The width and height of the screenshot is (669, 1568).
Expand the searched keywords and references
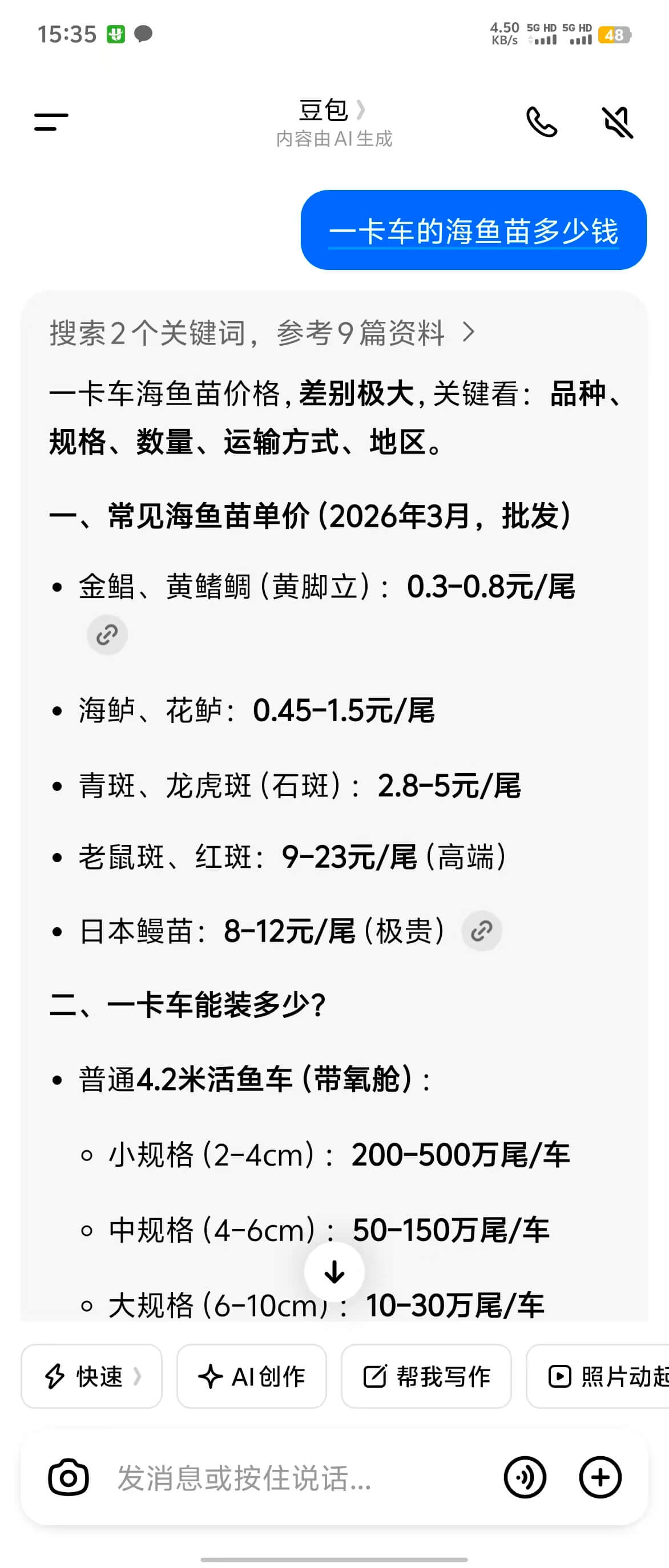(262, 333)
